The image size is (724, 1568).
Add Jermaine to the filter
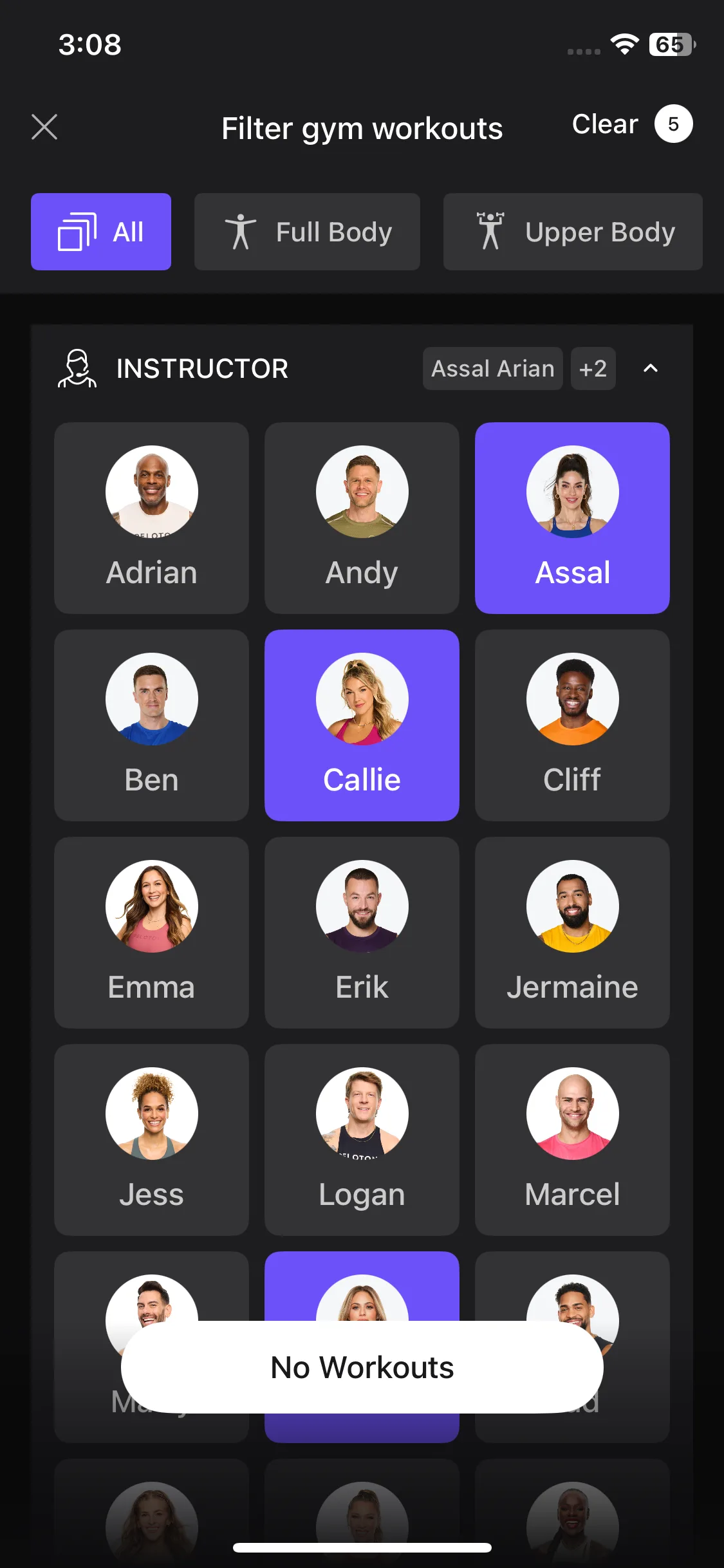[572, 933]
